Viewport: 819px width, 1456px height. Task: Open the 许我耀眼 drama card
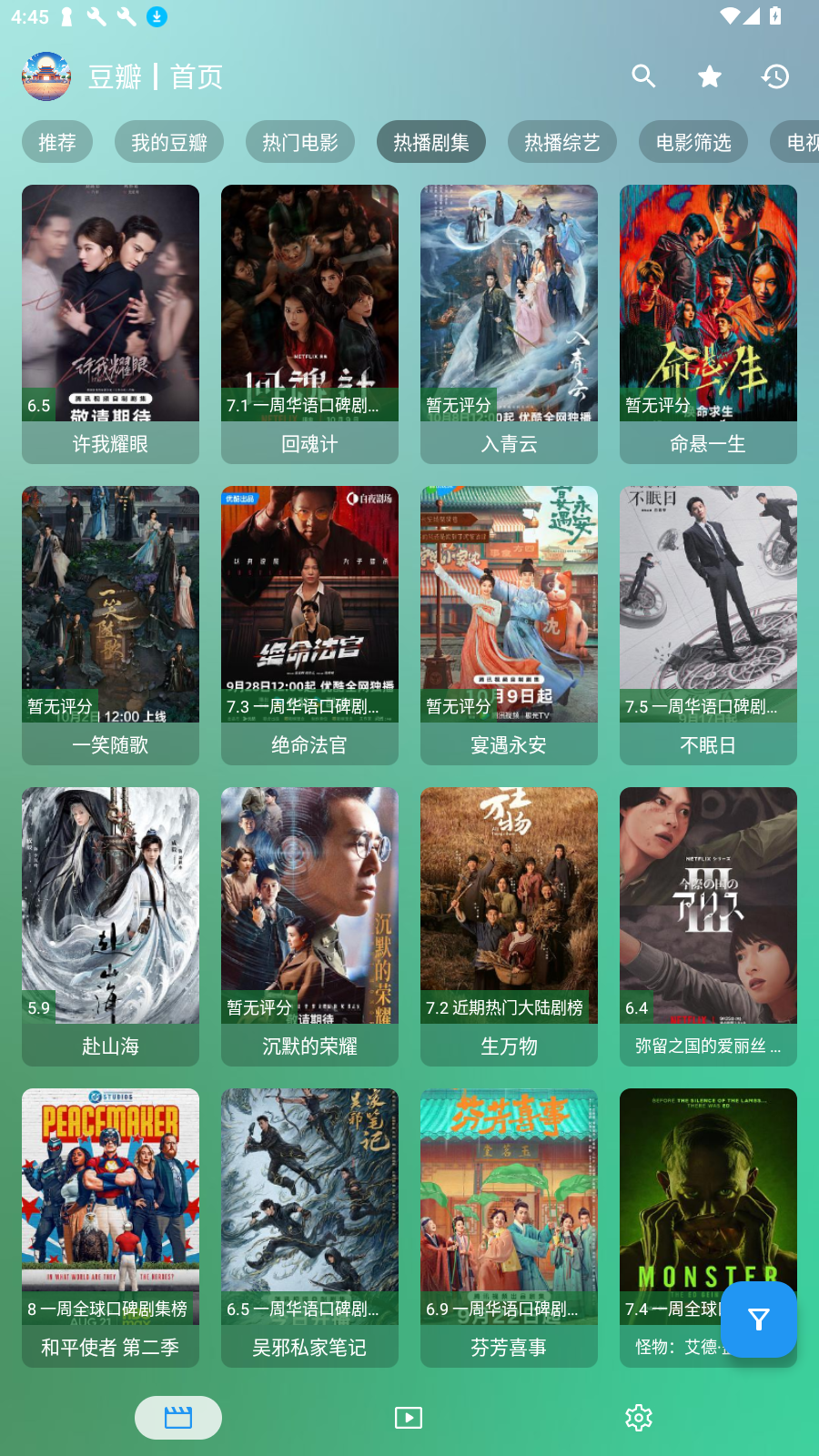tap(110, 323)
